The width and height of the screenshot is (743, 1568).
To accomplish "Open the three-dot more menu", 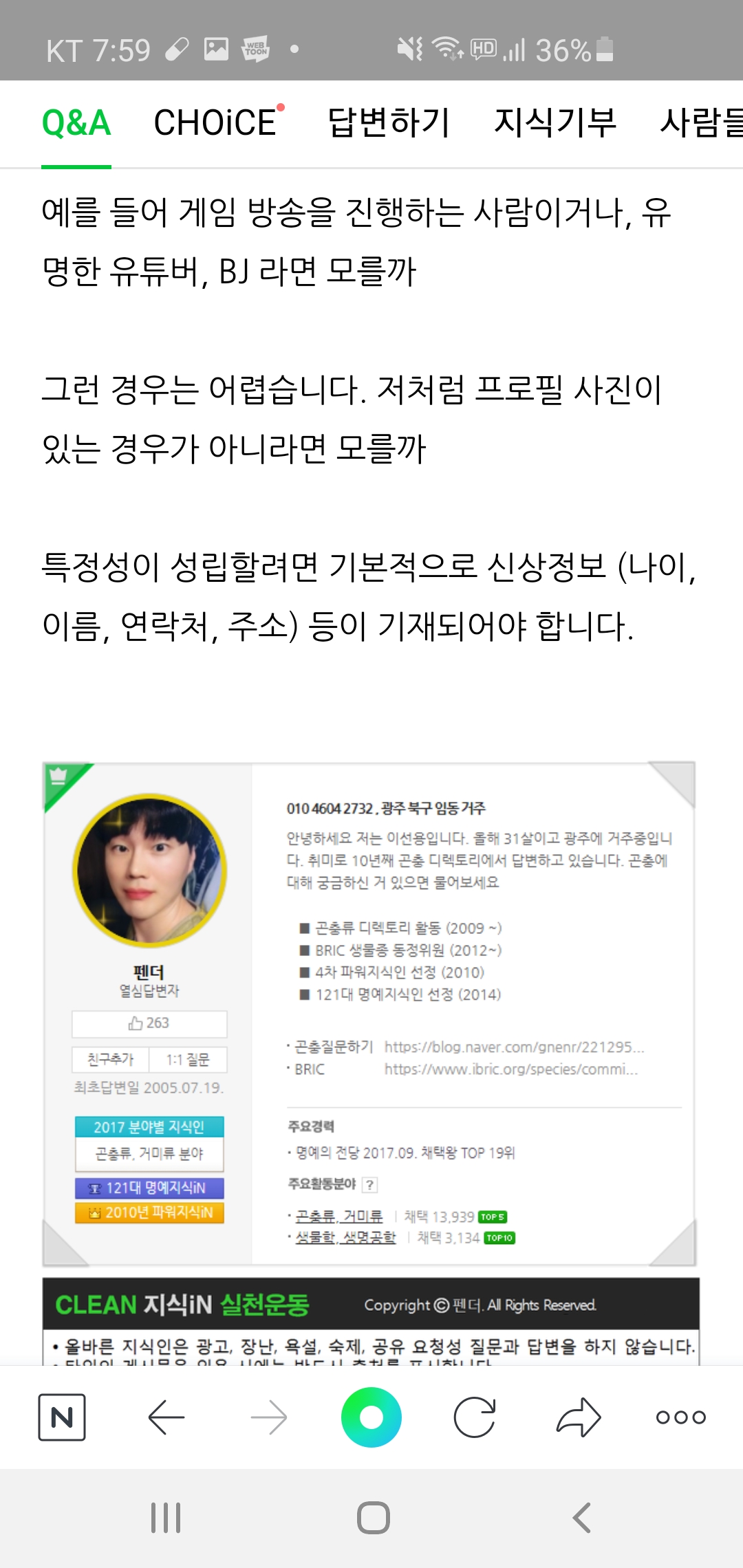I will click(x=680, y=1417).
